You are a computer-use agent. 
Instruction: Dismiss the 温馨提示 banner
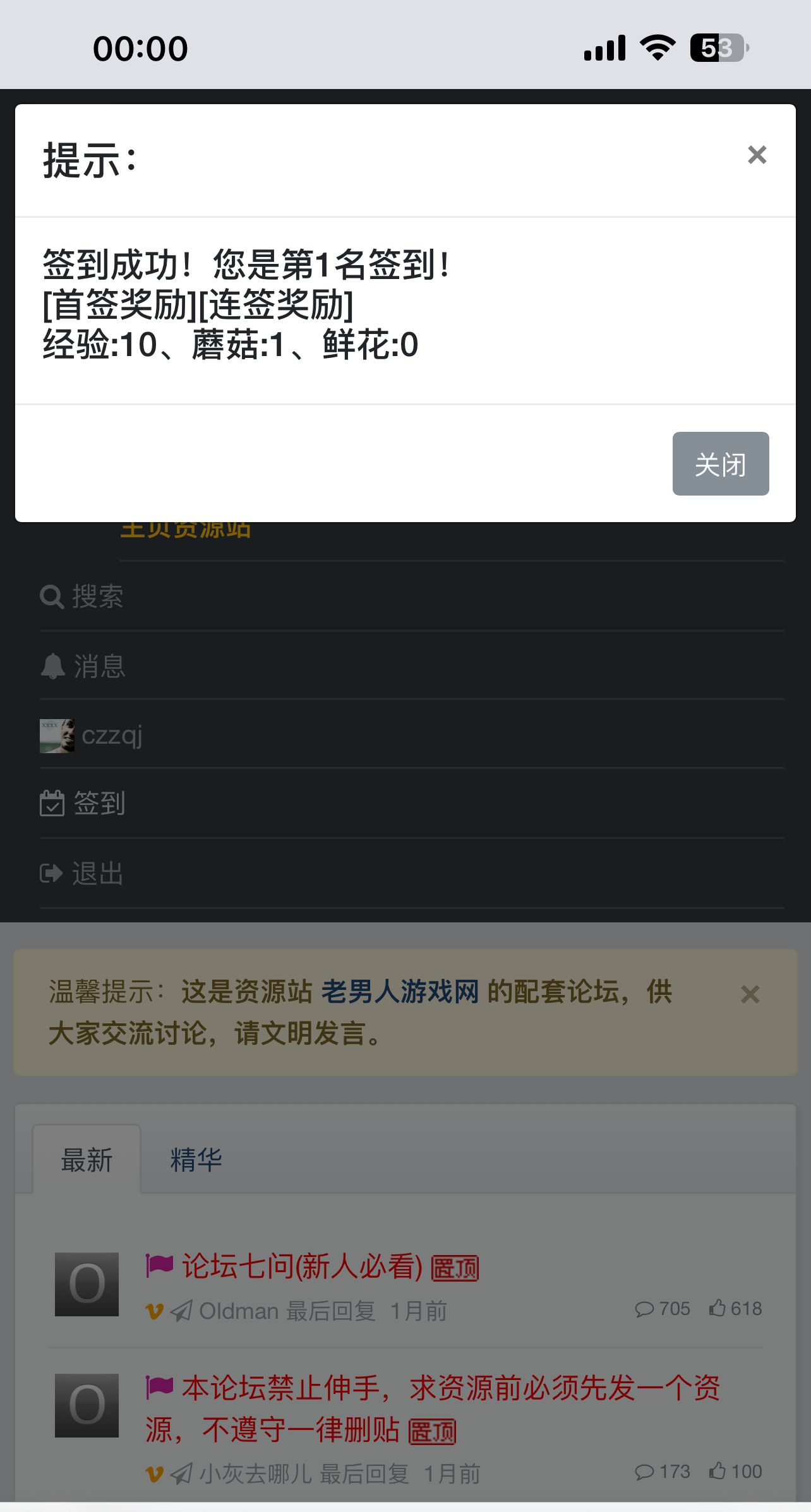750,995
